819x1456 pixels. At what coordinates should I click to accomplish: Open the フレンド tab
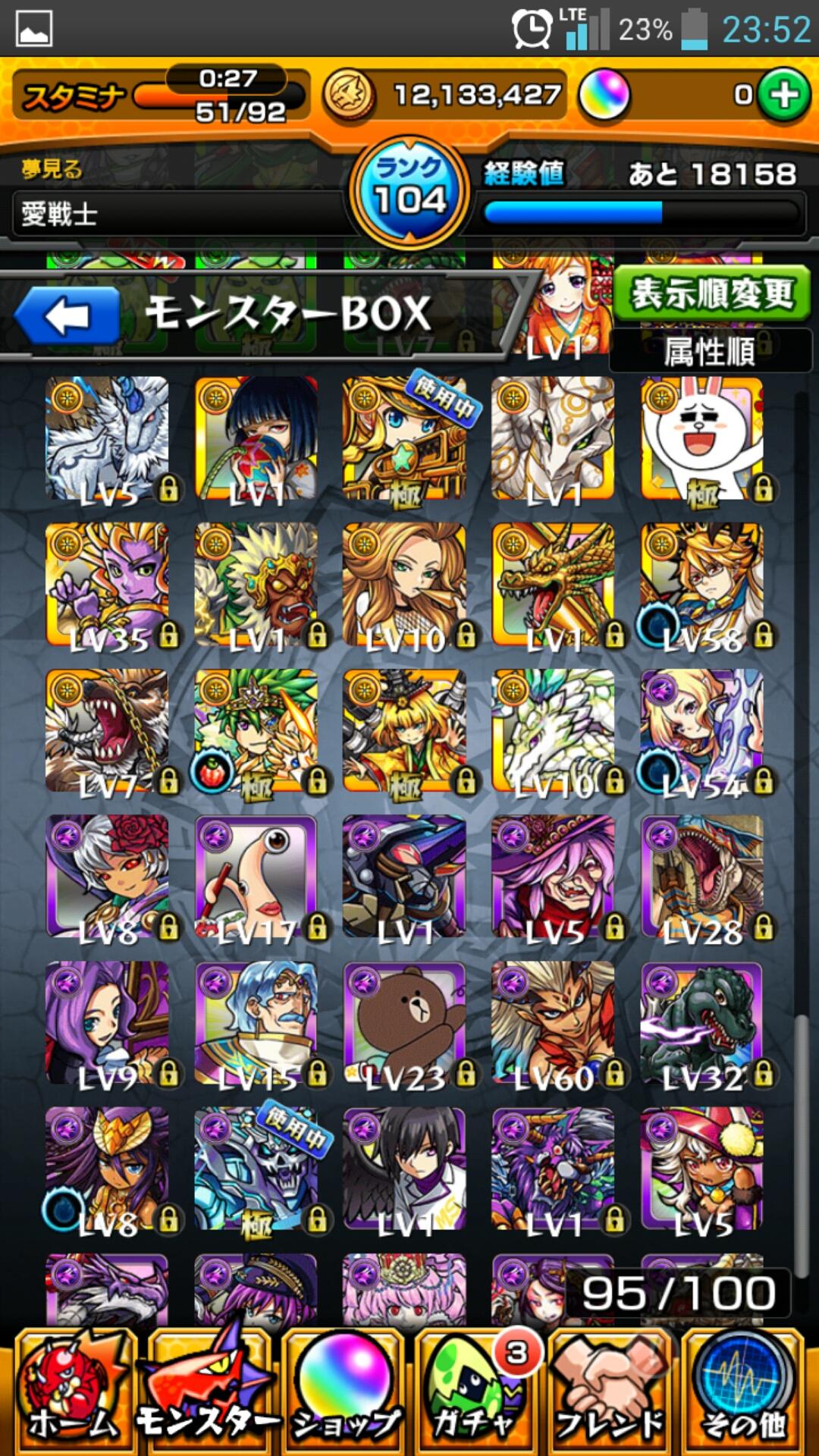(610, 1392)
